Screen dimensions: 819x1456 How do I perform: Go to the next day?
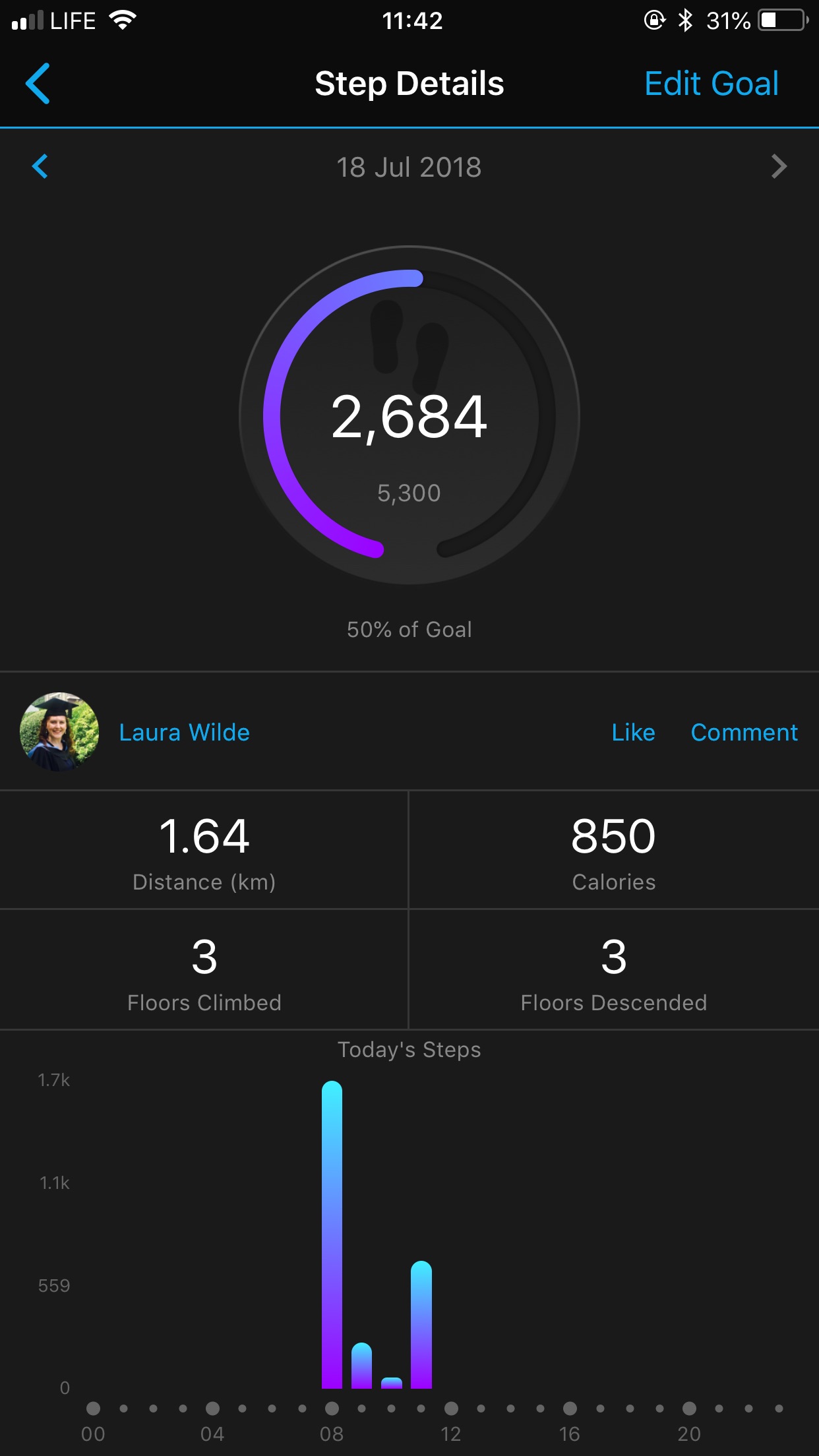pyautogui.click(x=779, y=167)
